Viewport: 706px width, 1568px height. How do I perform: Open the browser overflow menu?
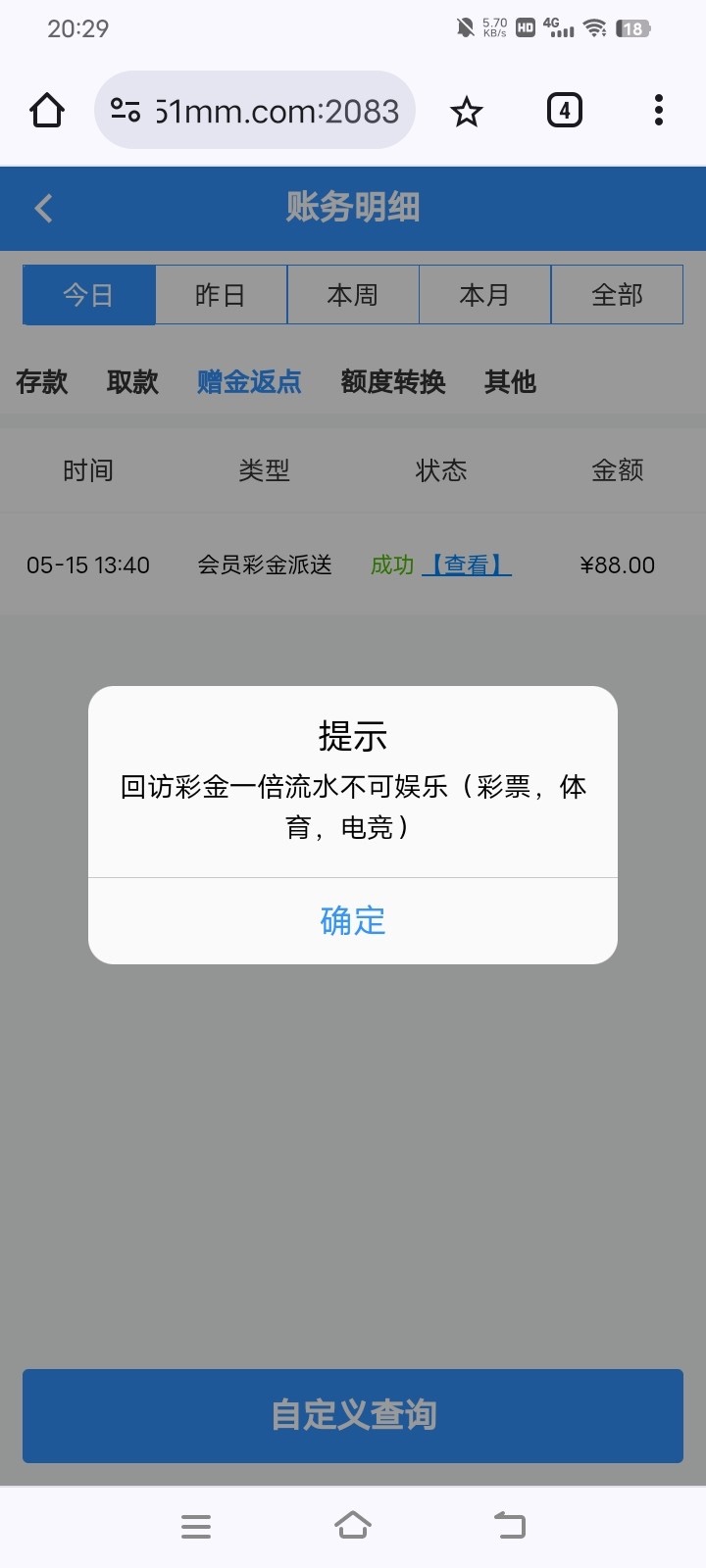(x=659, y=111)
